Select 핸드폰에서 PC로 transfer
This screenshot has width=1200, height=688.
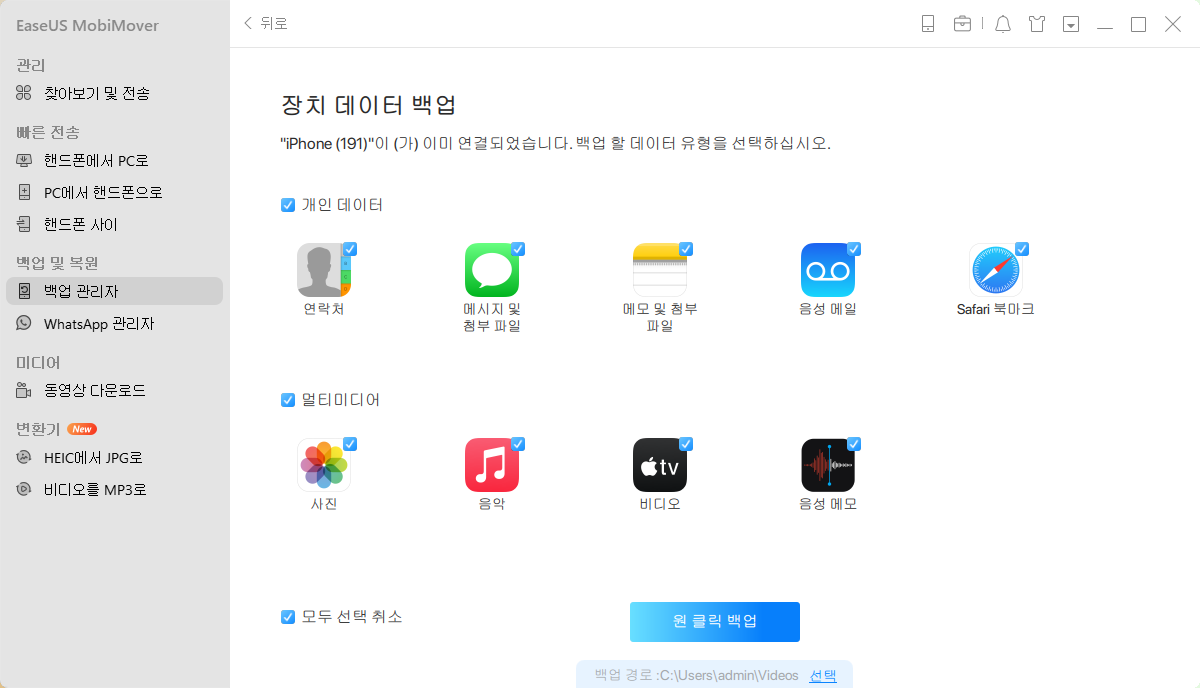pyautogui.click(x=96, y=160)
